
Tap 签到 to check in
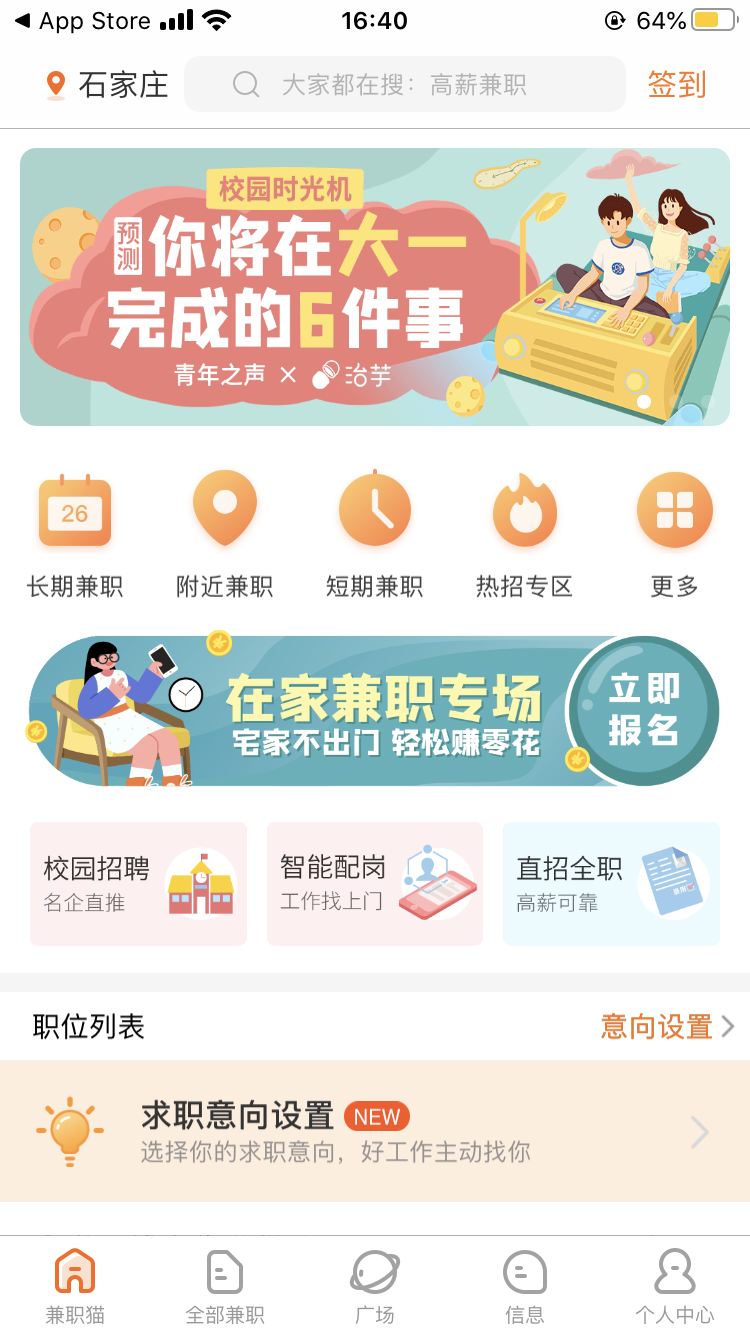677,85
